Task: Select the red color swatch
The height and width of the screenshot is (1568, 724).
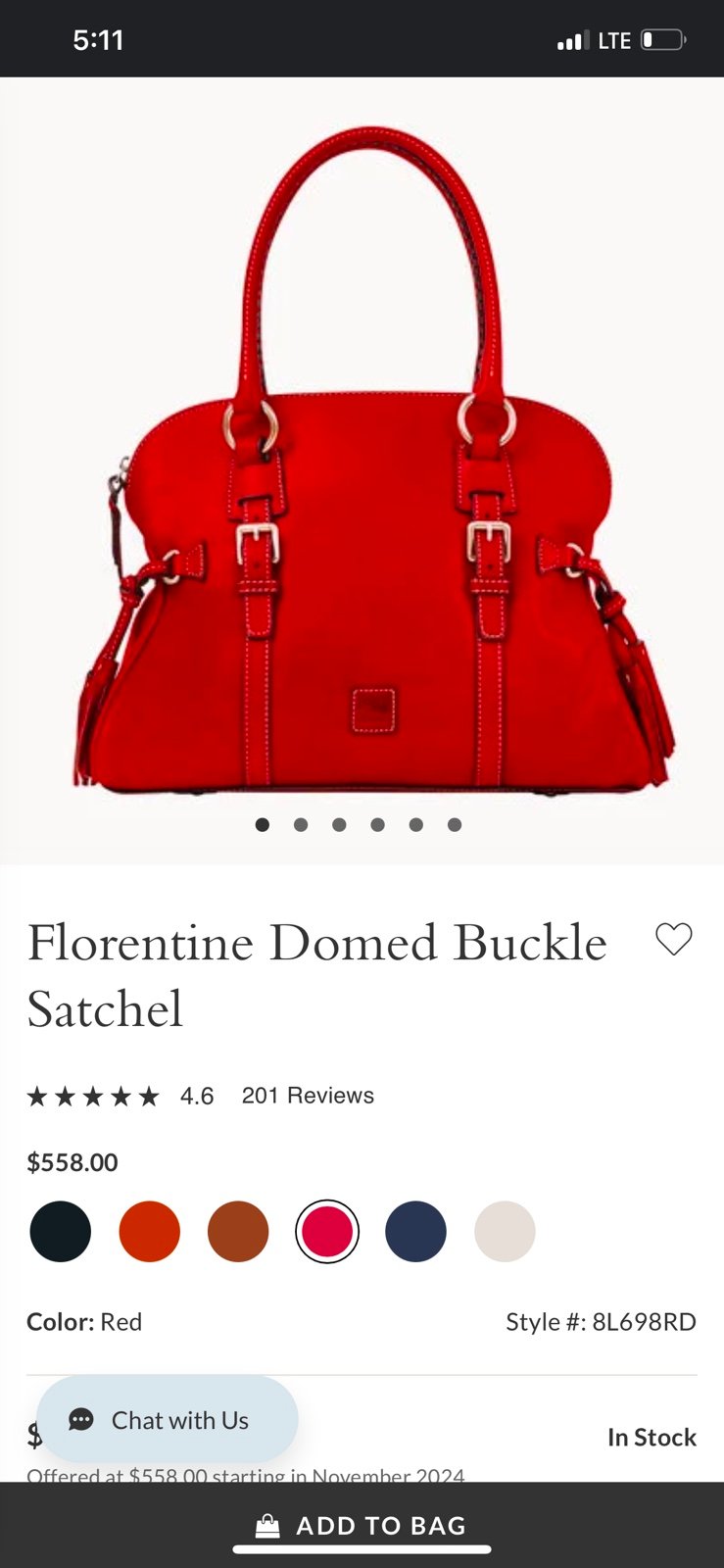Action: tap(327, 1231)
